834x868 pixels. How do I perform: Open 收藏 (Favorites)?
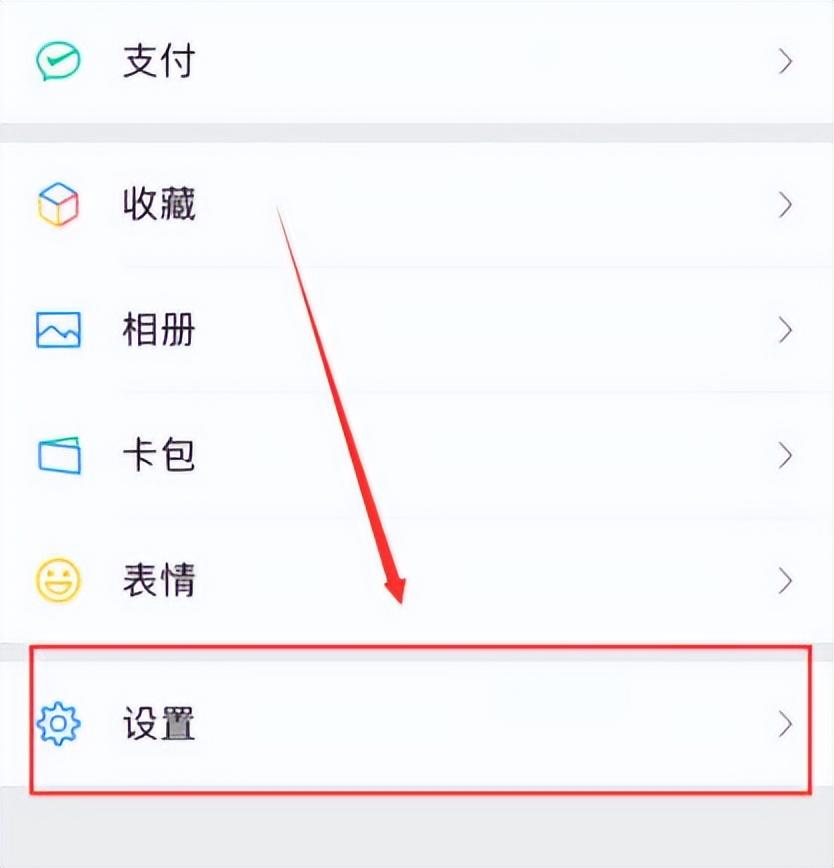click(160, 205)
